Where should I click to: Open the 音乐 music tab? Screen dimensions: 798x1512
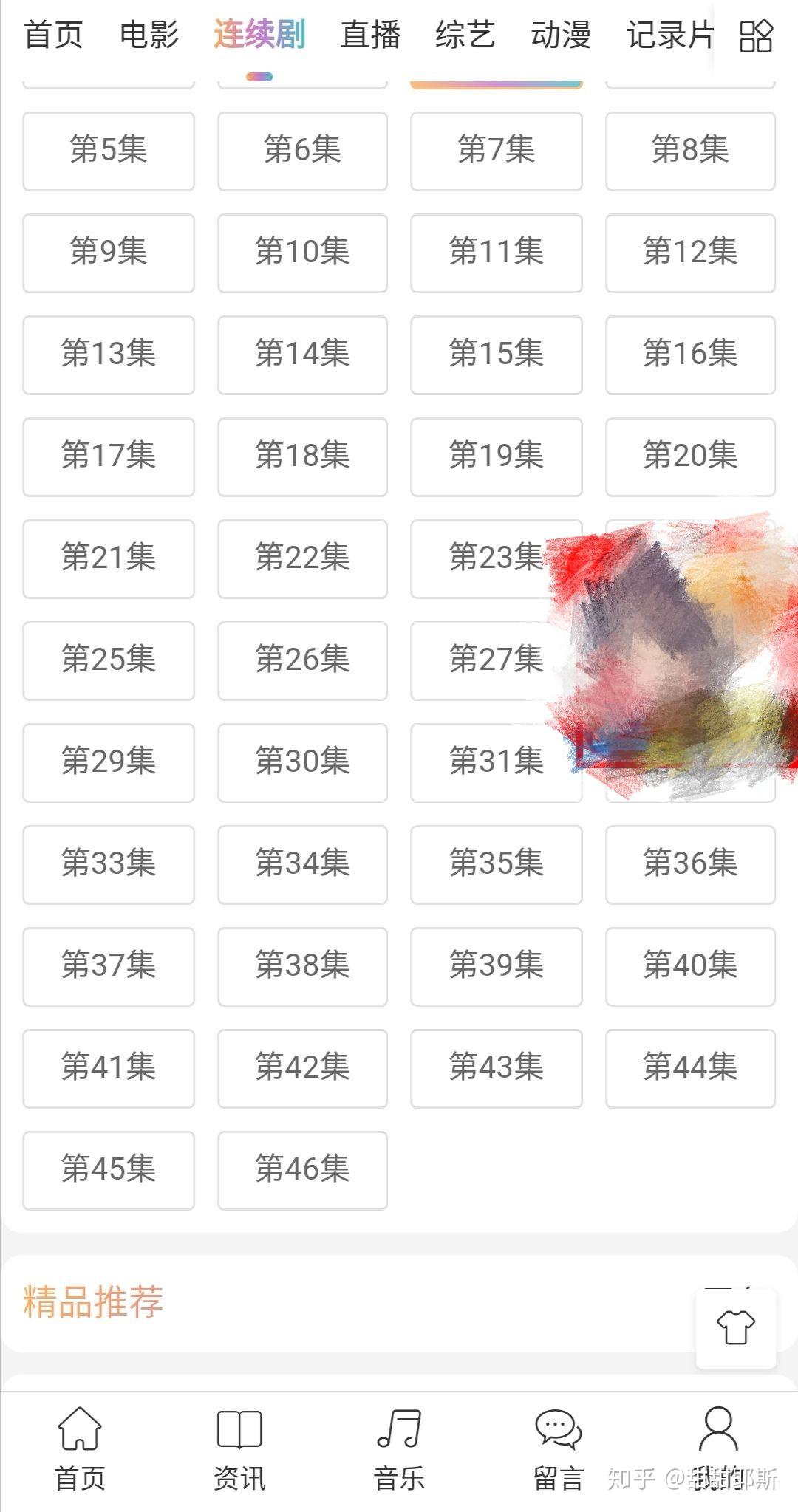pos(399,1448)
